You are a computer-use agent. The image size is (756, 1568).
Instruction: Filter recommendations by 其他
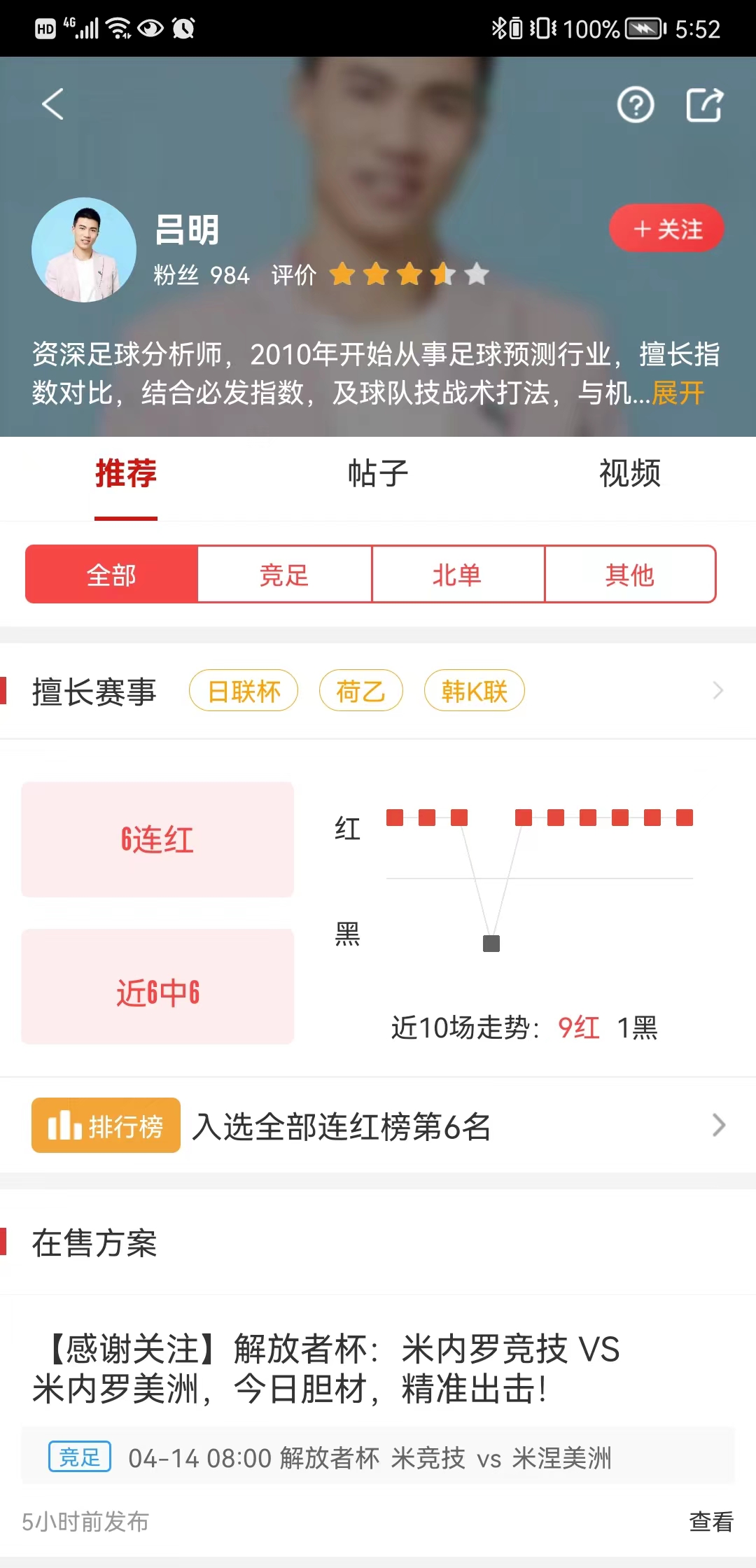(x=629, y=575)
